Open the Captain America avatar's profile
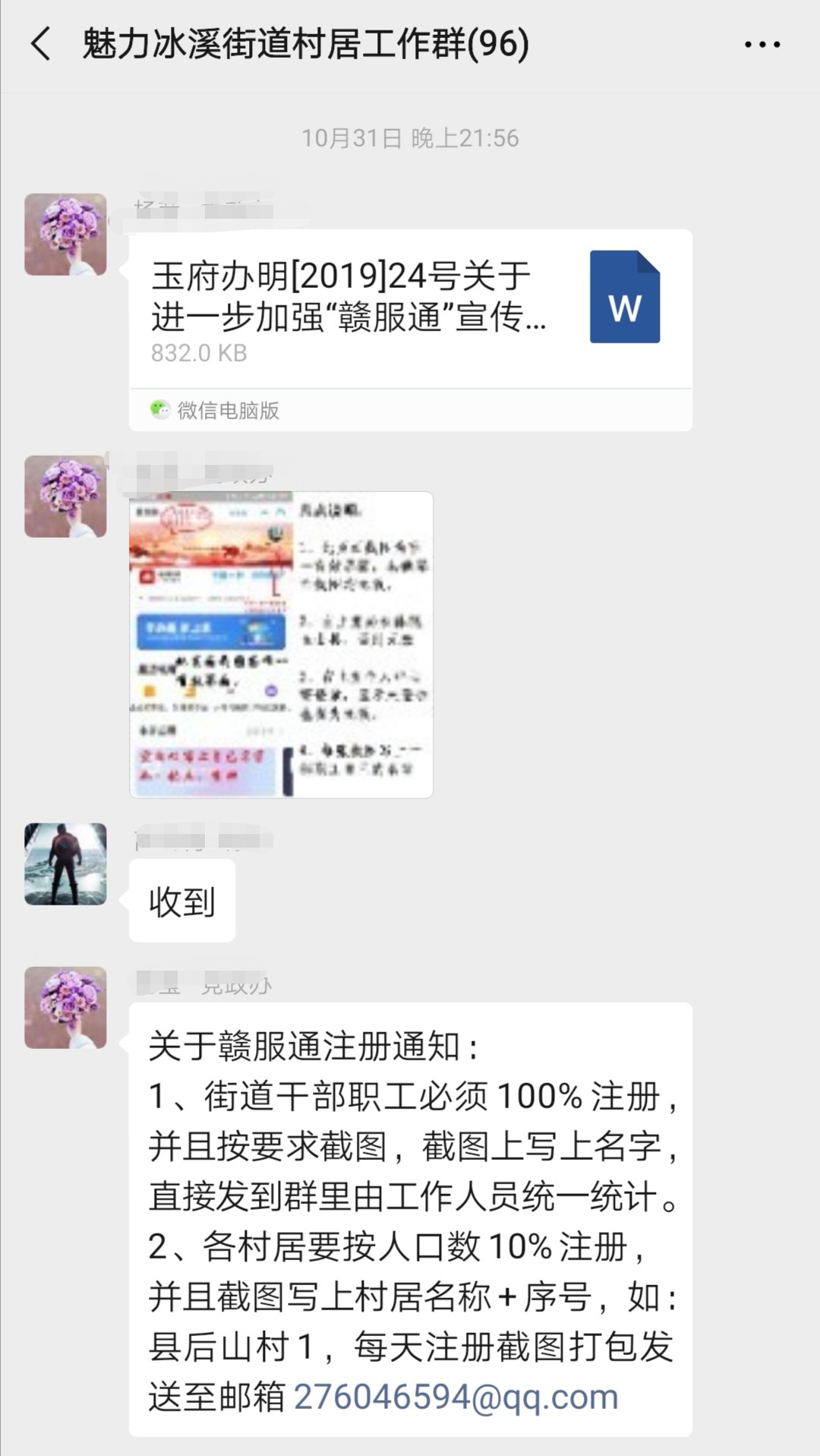 click(65, 864)
